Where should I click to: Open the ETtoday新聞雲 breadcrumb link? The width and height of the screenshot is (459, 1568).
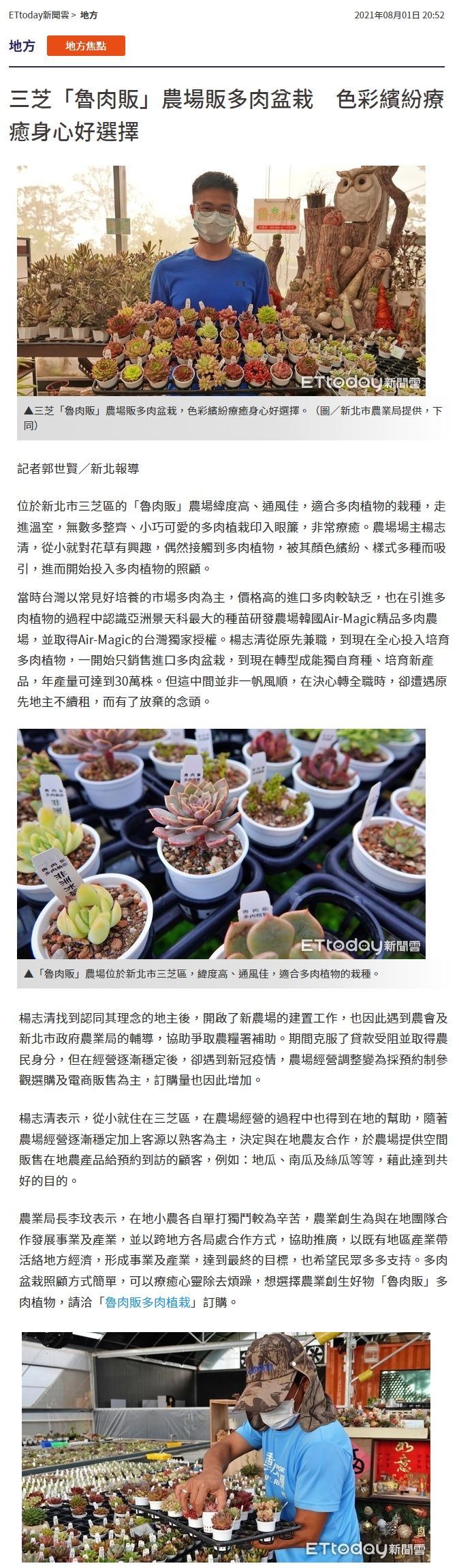(38, 14)
